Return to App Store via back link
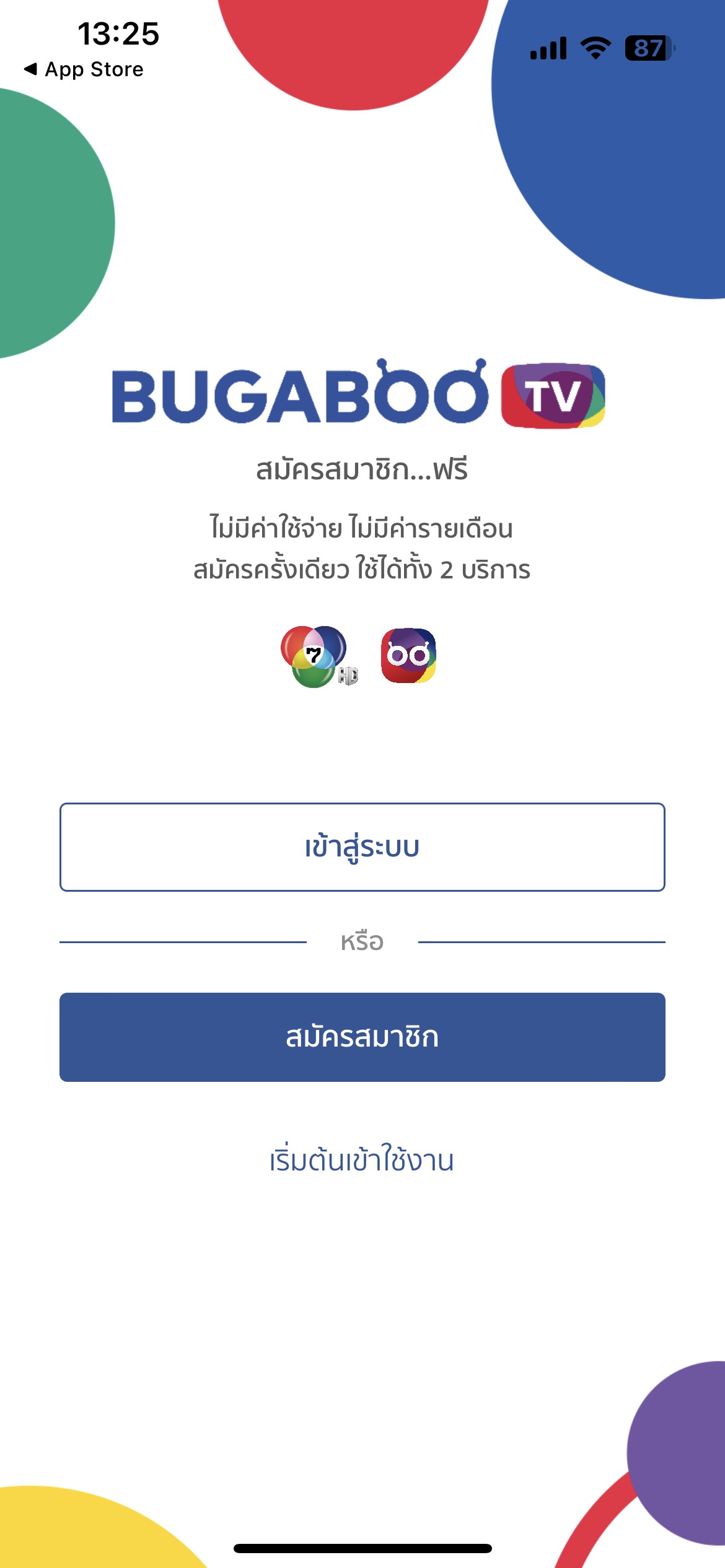 (83, 69)
